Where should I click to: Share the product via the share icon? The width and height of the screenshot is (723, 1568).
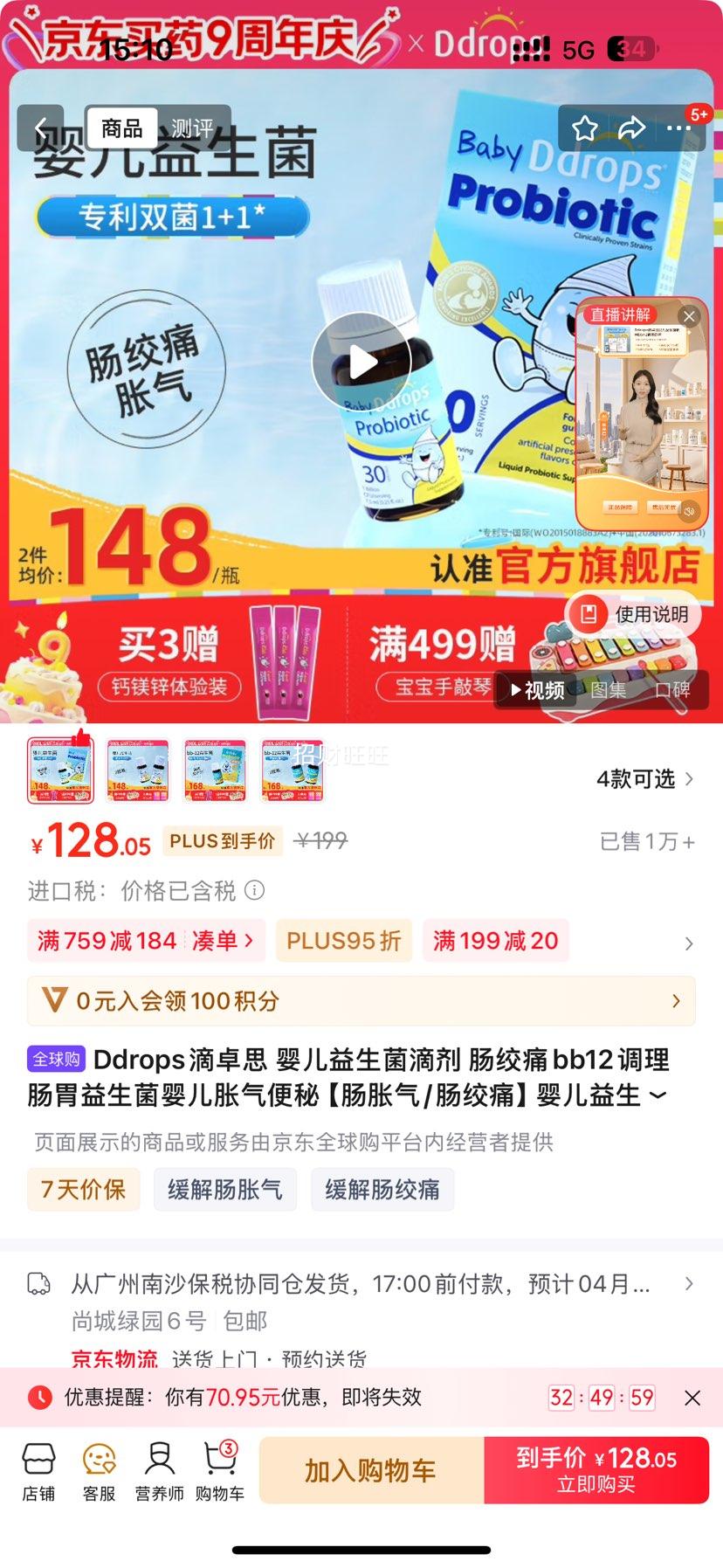630,128
